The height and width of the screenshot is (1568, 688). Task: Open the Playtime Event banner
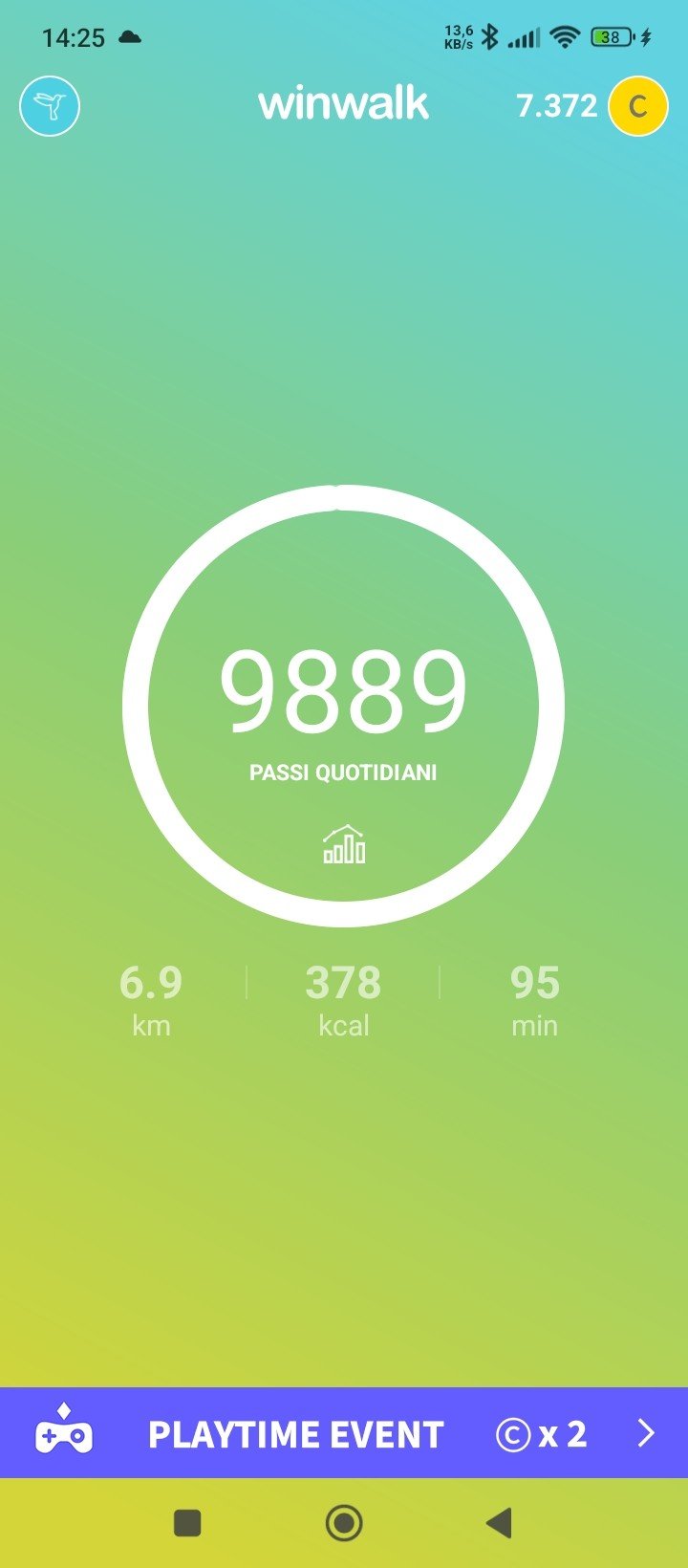coord(344,1433)
